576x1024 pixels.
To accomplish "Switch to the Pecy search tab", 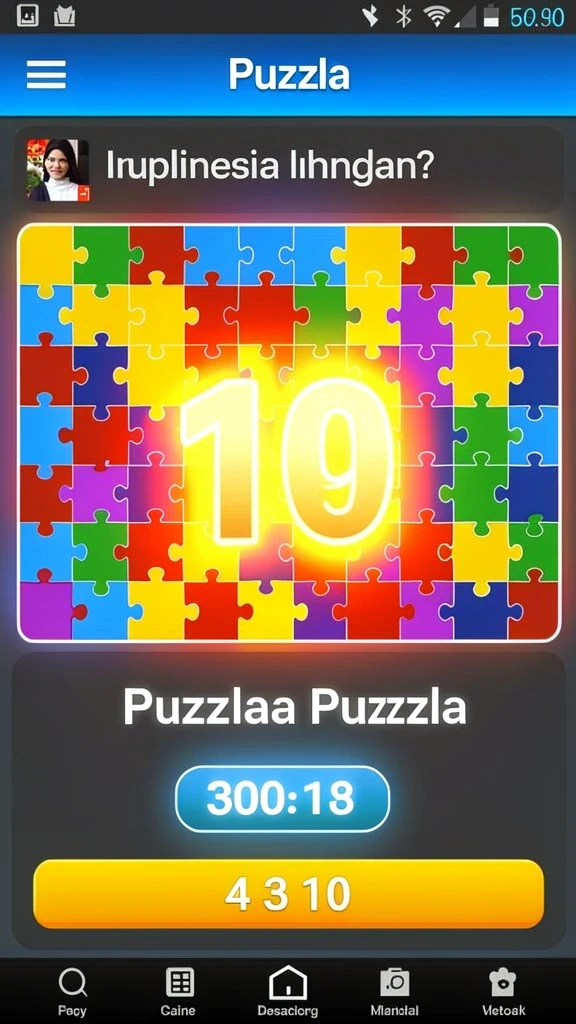I will pos(72,991).
